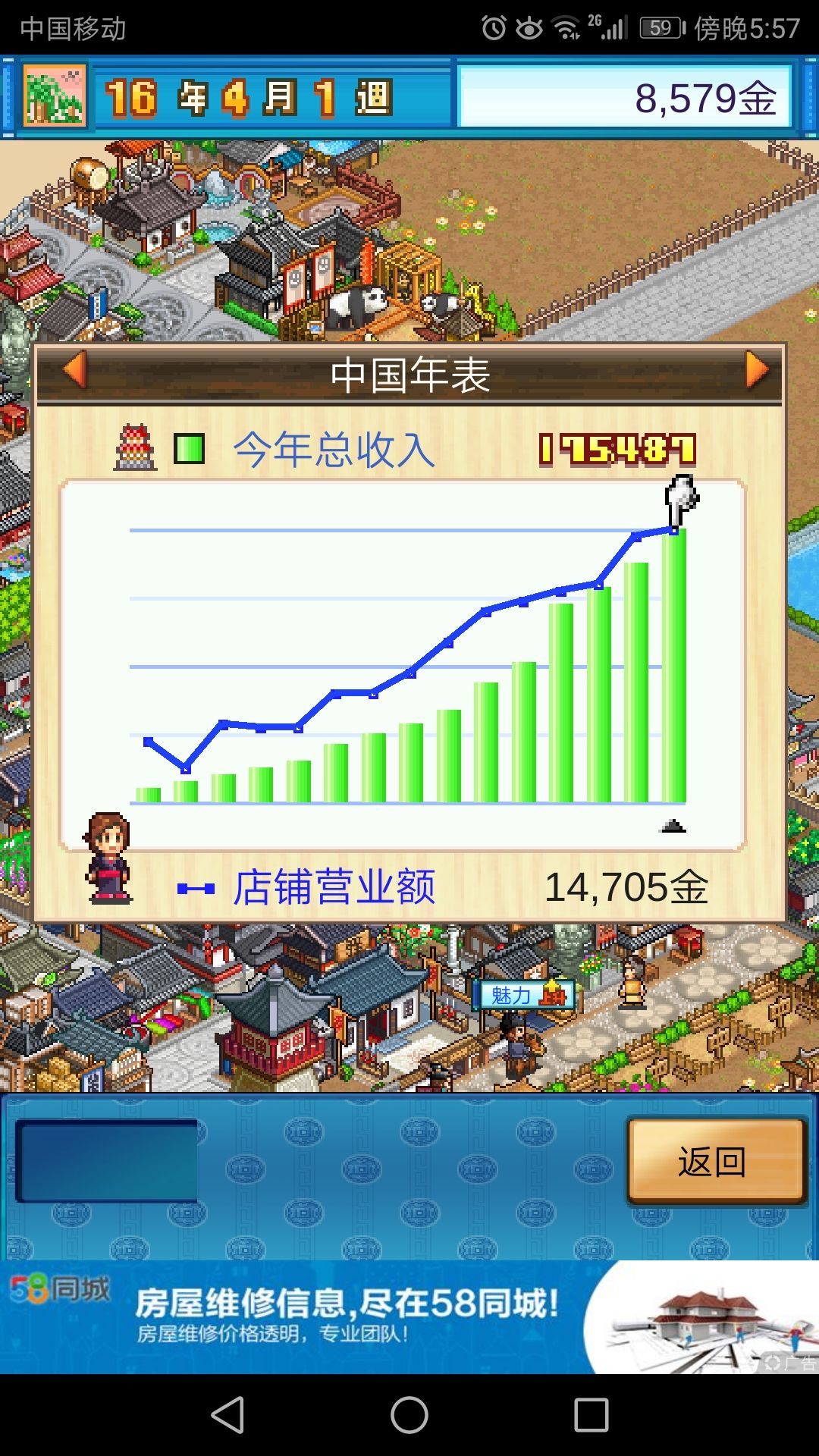Click the right orange arrow of 中国年表

click(755, 369)
